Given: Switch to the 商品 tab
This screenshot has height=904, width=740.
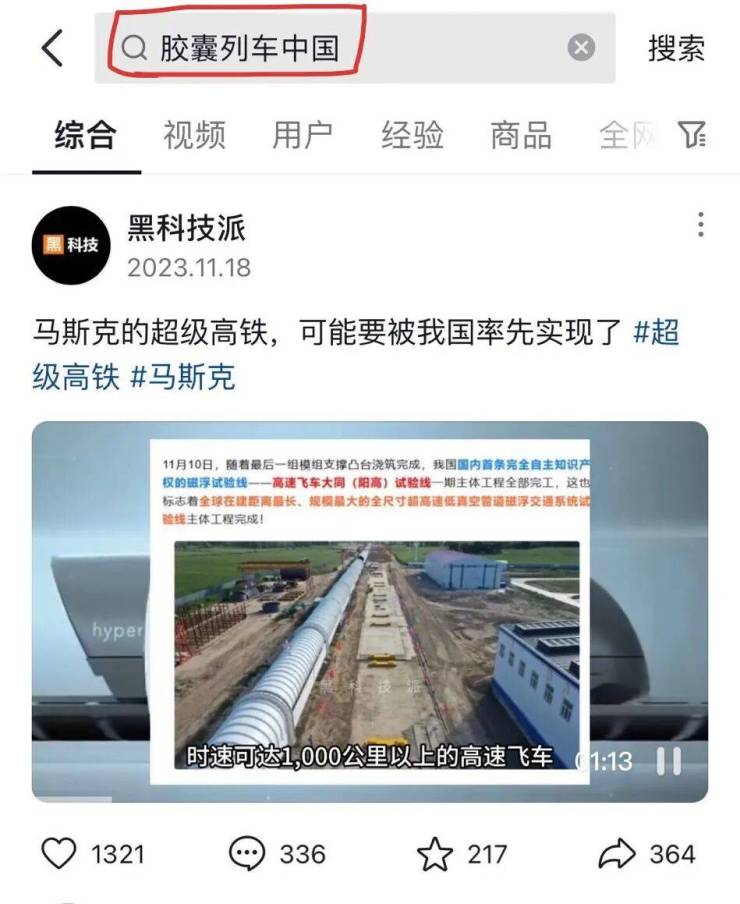Looking at the screenshot, I should point(520,134).
